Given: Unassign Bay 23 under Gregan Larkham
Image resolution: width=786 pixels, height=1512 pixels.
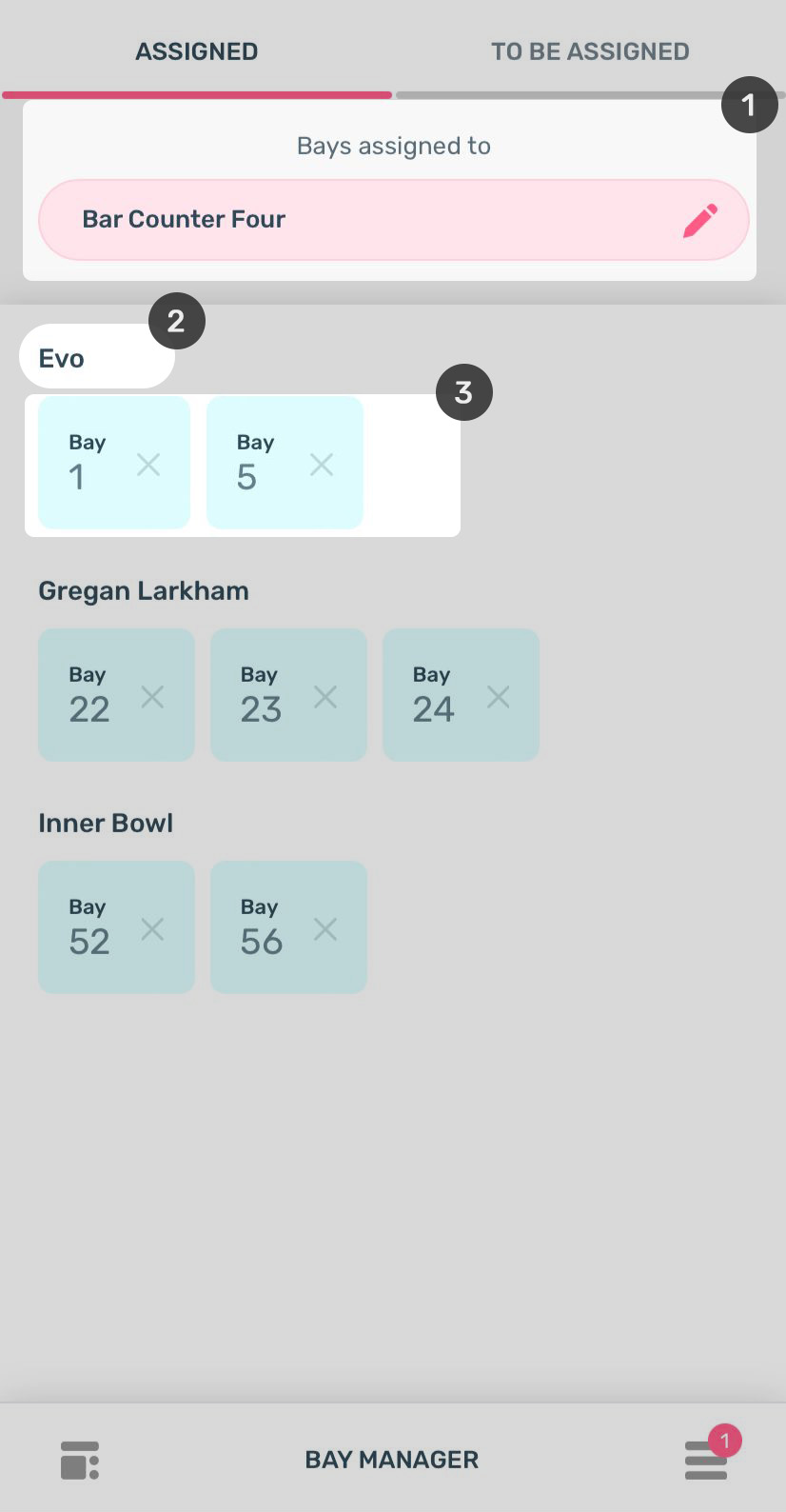Looking at the screenshot, I should 325,697.
